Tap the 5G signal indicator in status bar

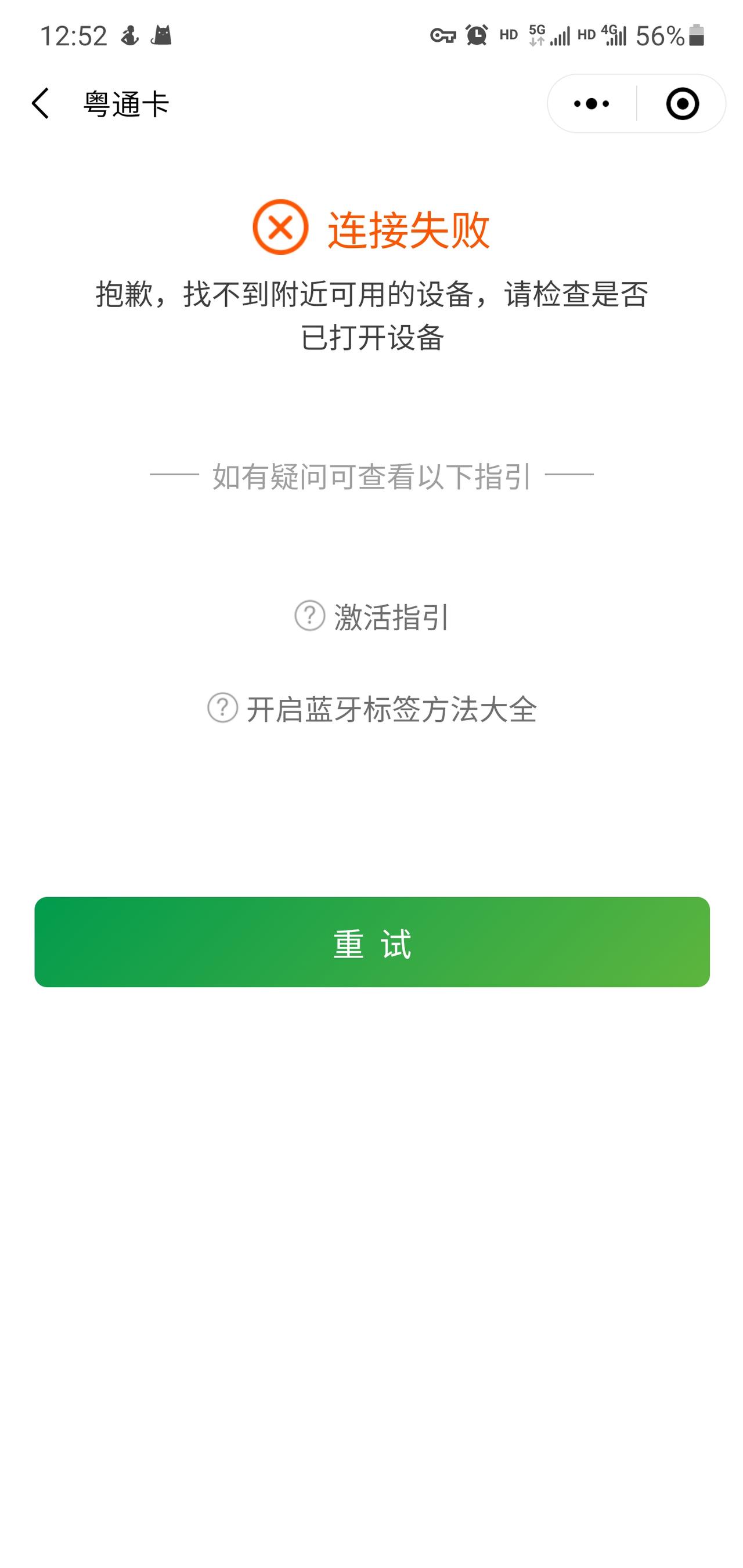click(x=547, y=35)
